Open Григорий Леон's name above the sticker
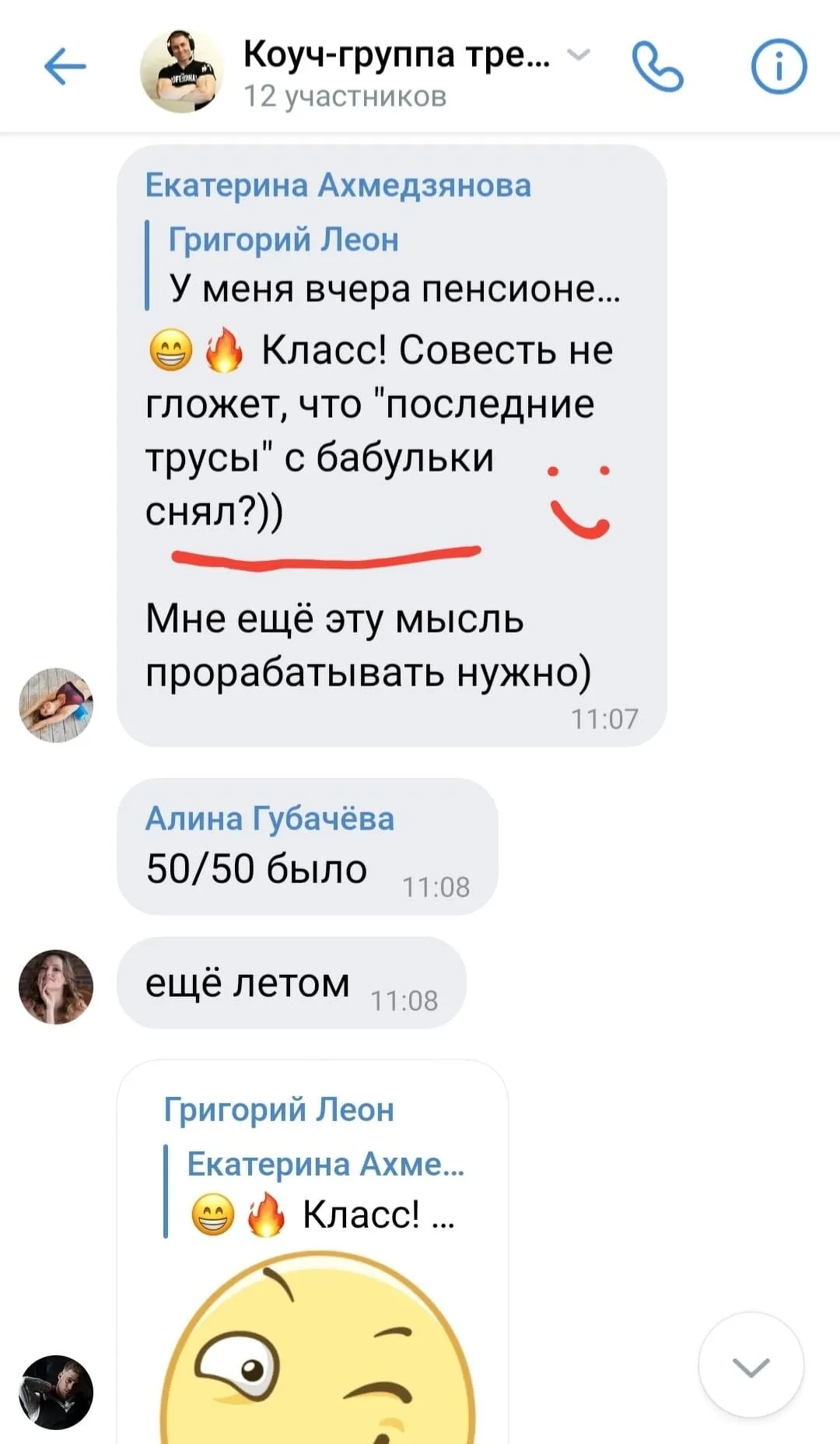 coord(279,1109)
